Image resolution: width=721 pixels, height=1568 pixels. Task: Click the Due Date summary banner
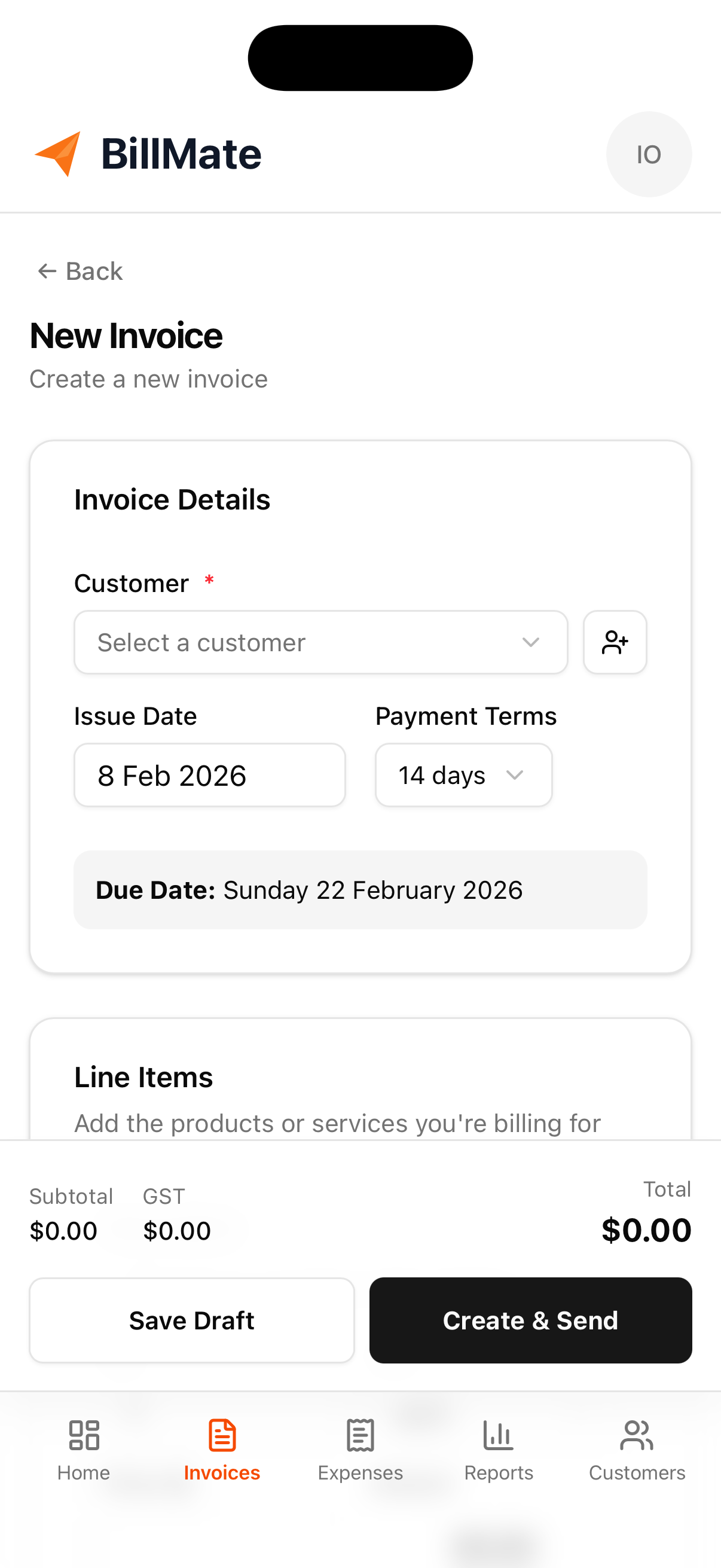[360, 890]
